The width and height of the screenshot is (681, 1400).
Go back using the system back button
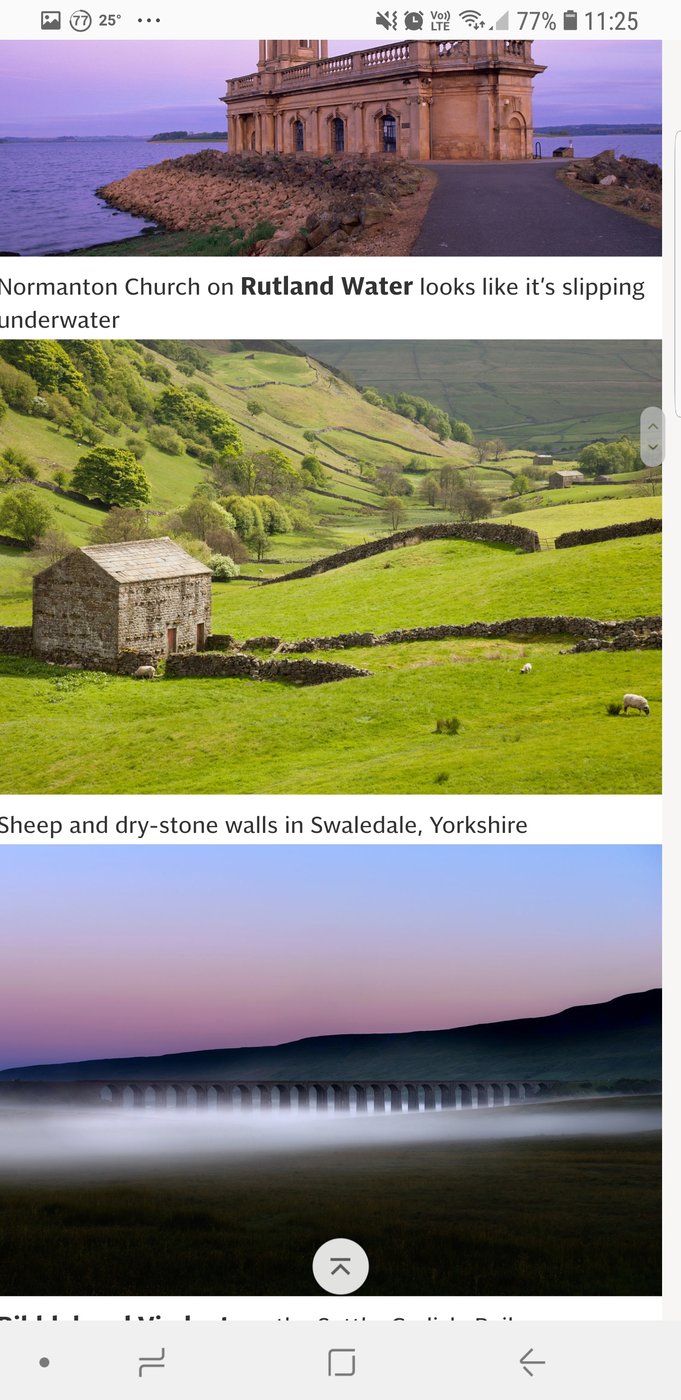click(531, 1362)
